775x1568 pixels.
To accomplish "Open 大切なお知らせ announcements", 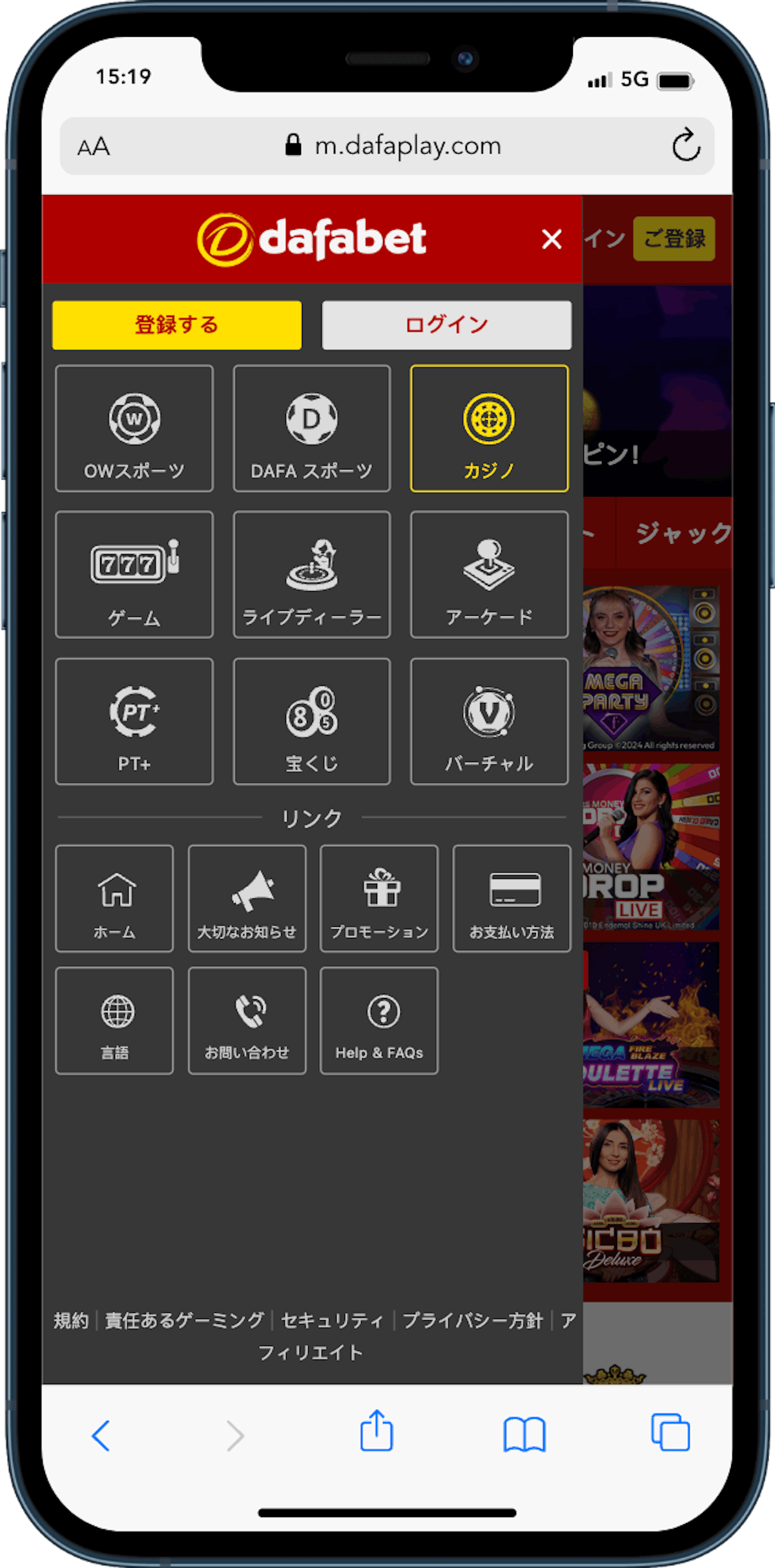I will (x=247, y=899).
